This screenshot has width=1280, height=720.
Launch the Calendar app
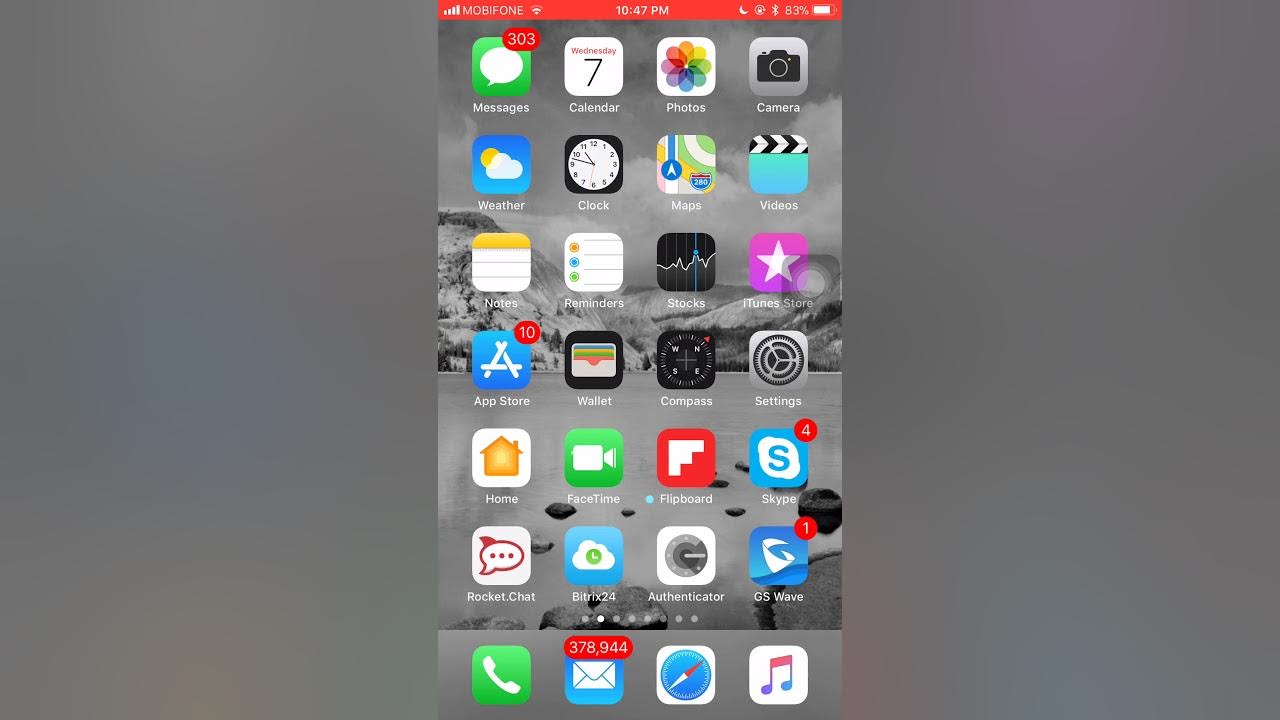594,67
